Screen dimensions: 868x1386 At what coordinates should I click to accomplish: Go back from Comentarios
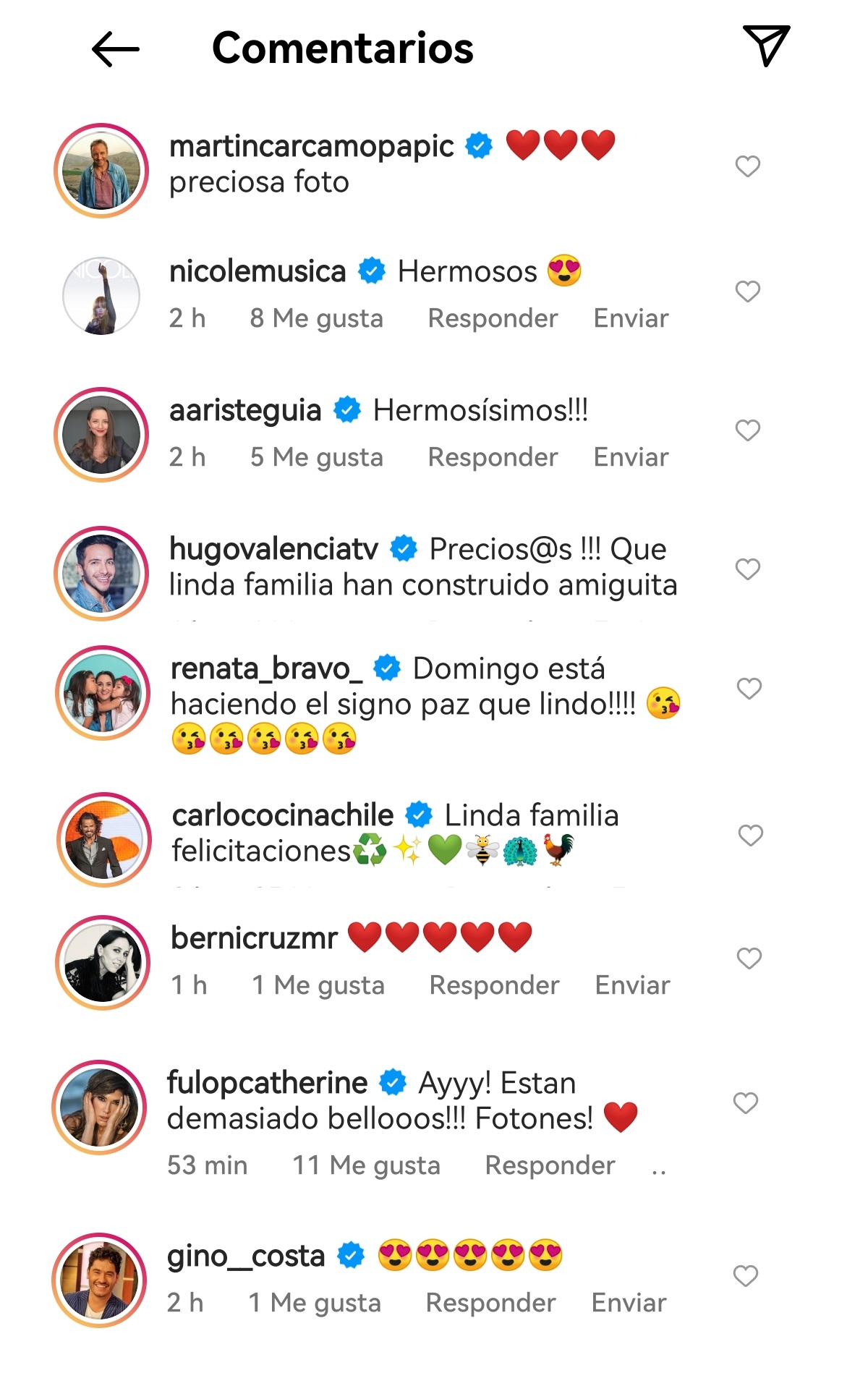click(116, 49)
